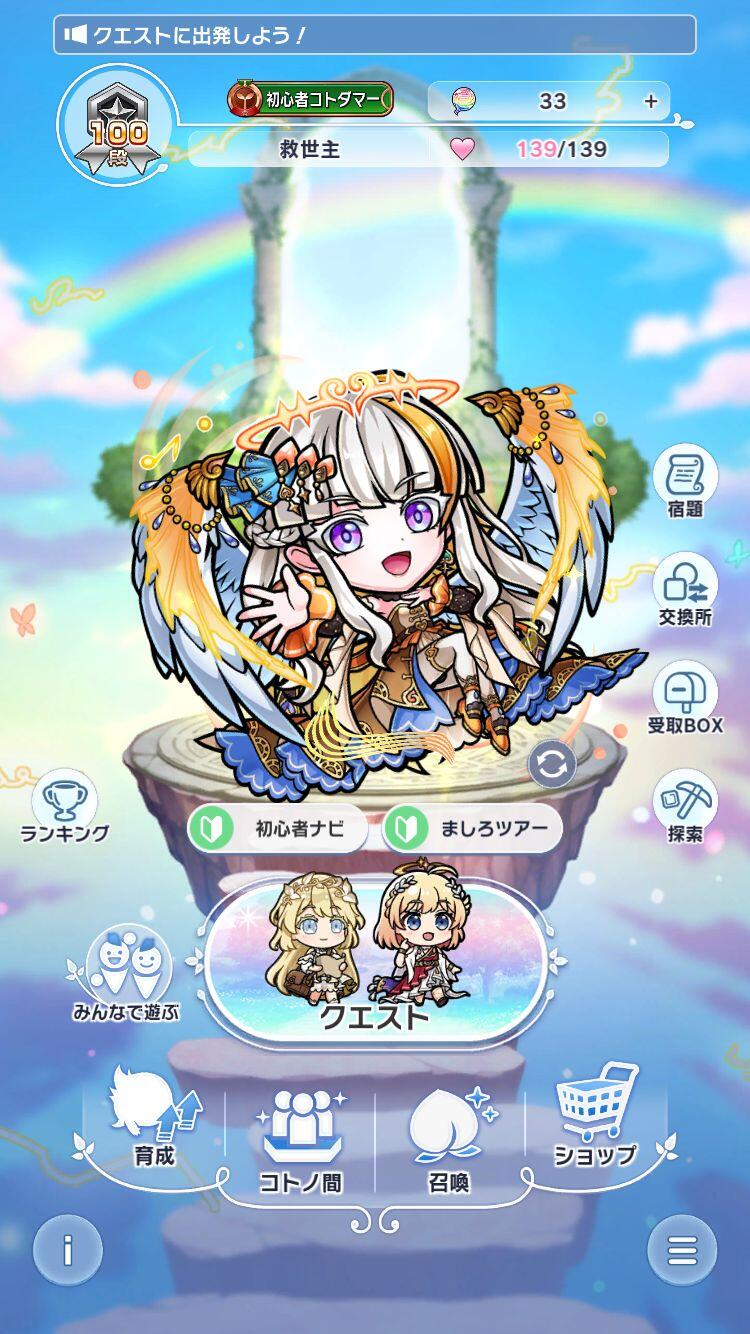
Task: View the ランキング ranking
Action: coord(65,805)
